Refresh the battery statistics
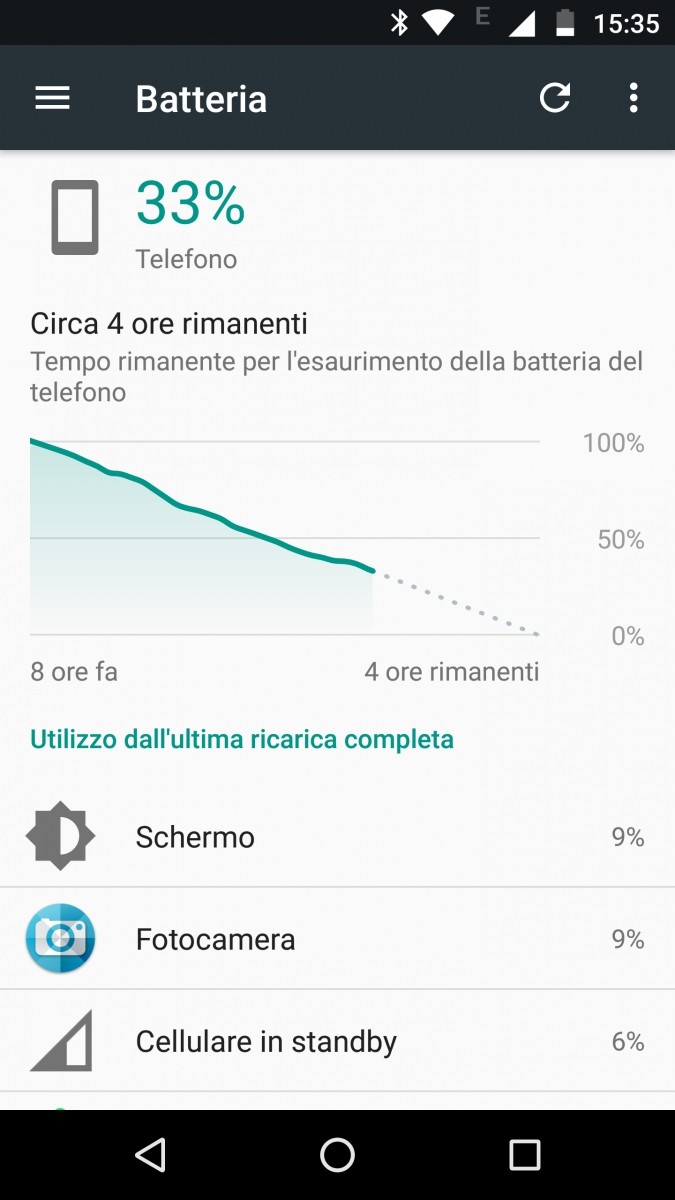675x1200 pixels. (x=555, y=98)
